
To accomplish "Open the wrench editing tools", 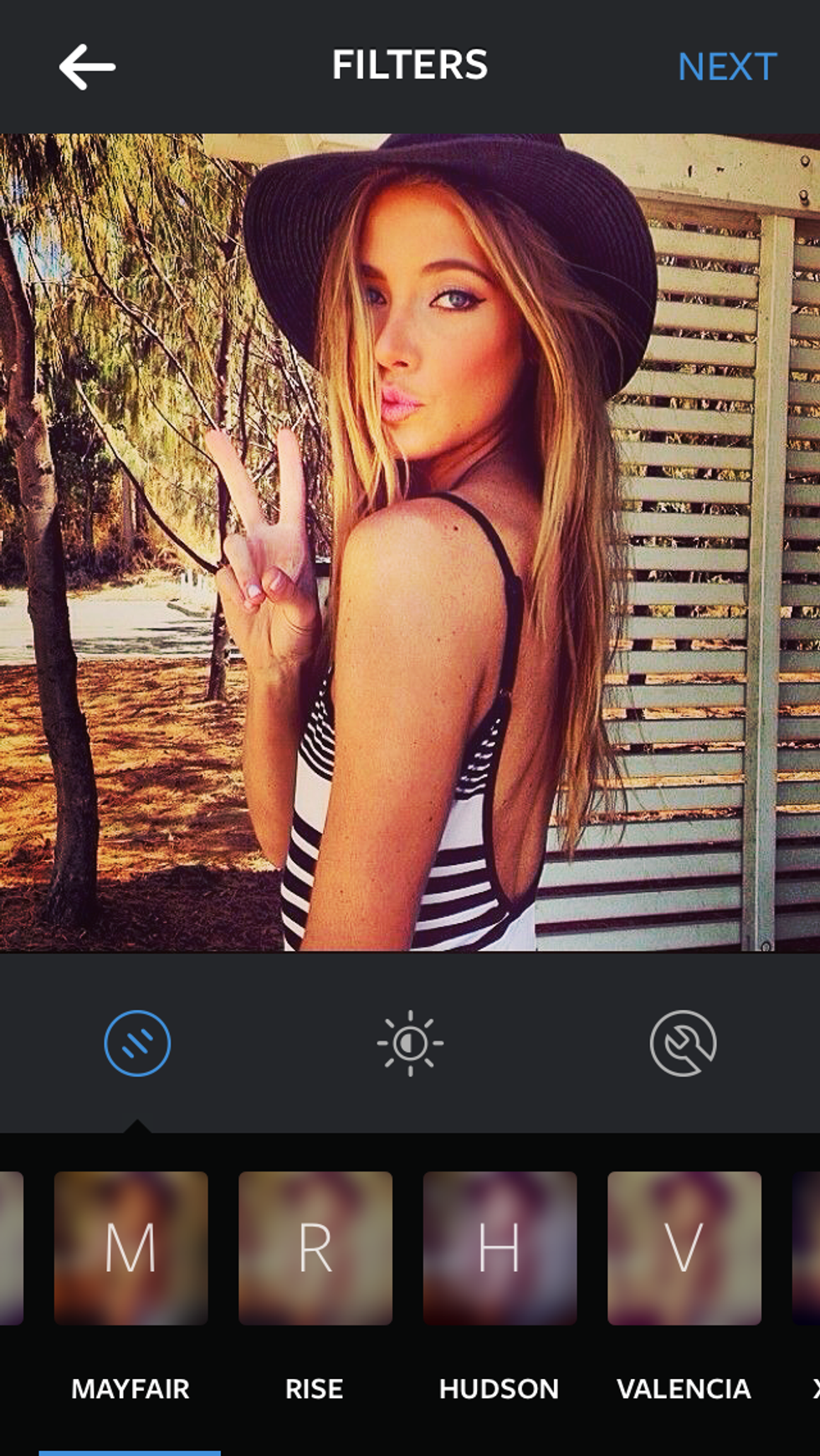I will tap(683, 1043).
